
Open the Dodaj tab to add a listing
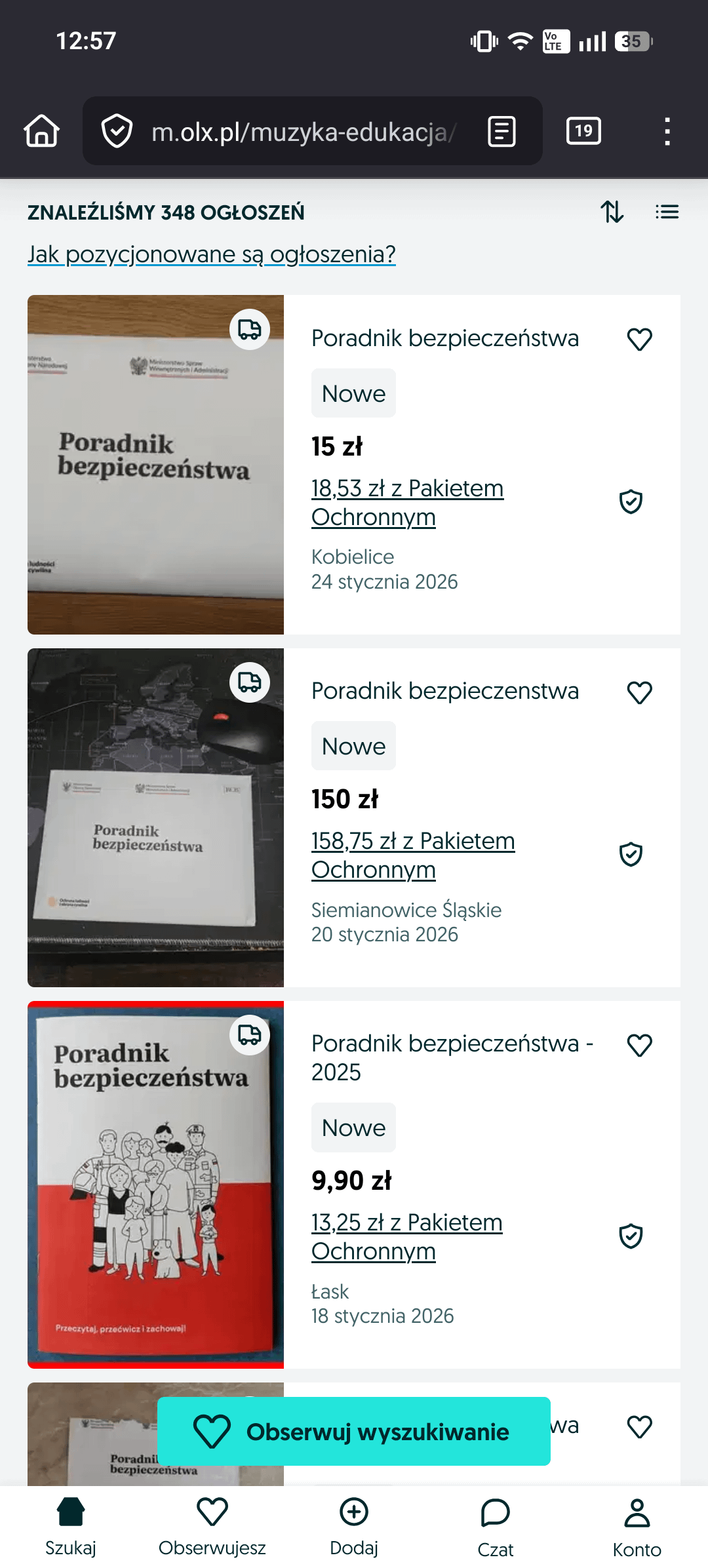353,1526
